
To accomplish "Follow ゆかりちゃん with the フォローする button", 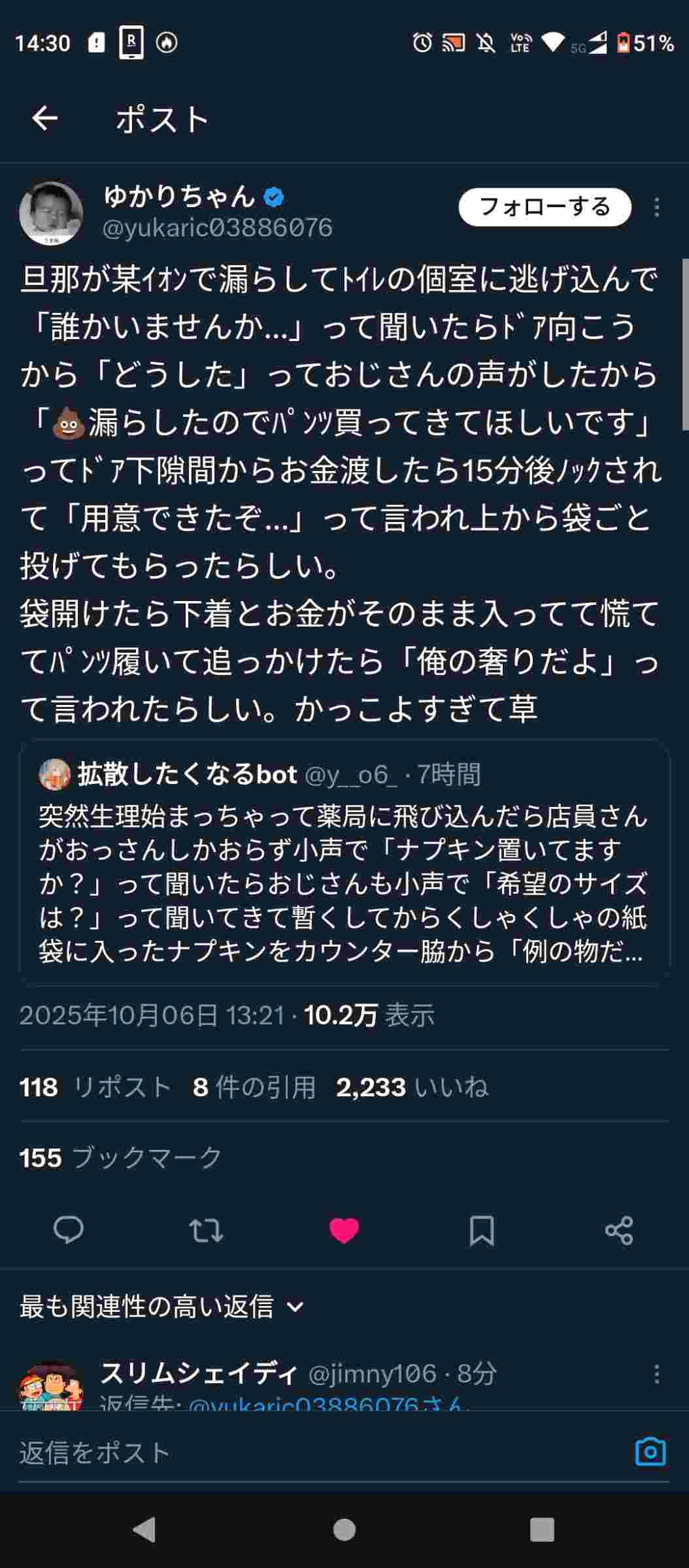I will 545,207.
